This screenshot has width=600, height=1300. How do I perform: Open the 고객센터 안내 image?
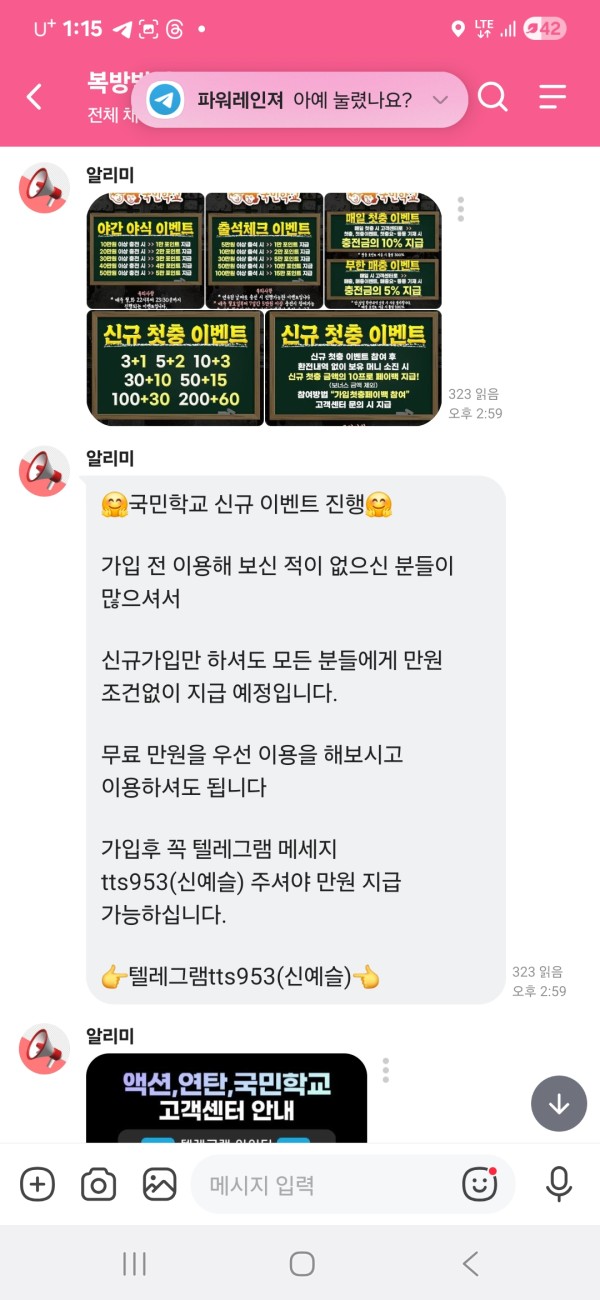[x=226, y=1097]
